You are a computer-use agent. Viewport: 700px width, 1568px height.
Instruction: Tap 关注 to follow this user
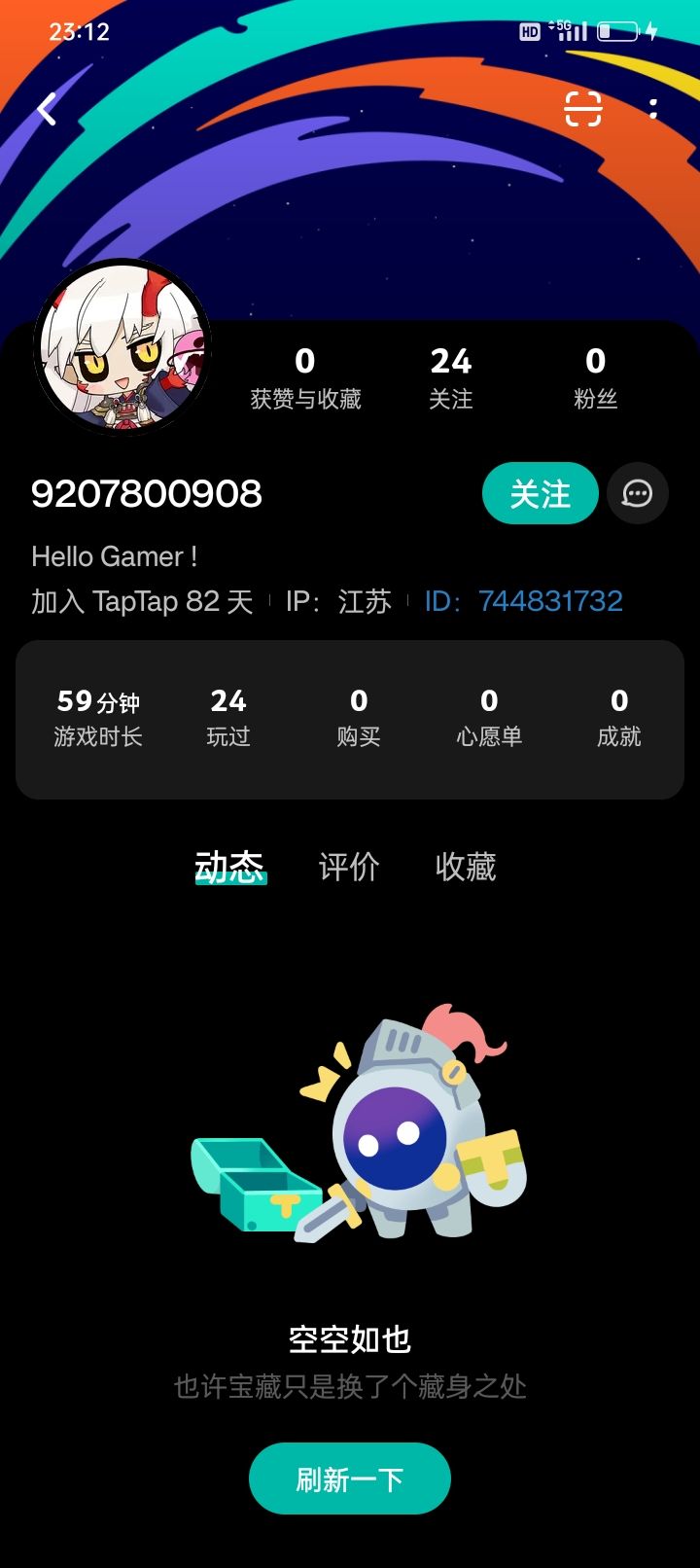coord(541,494)
